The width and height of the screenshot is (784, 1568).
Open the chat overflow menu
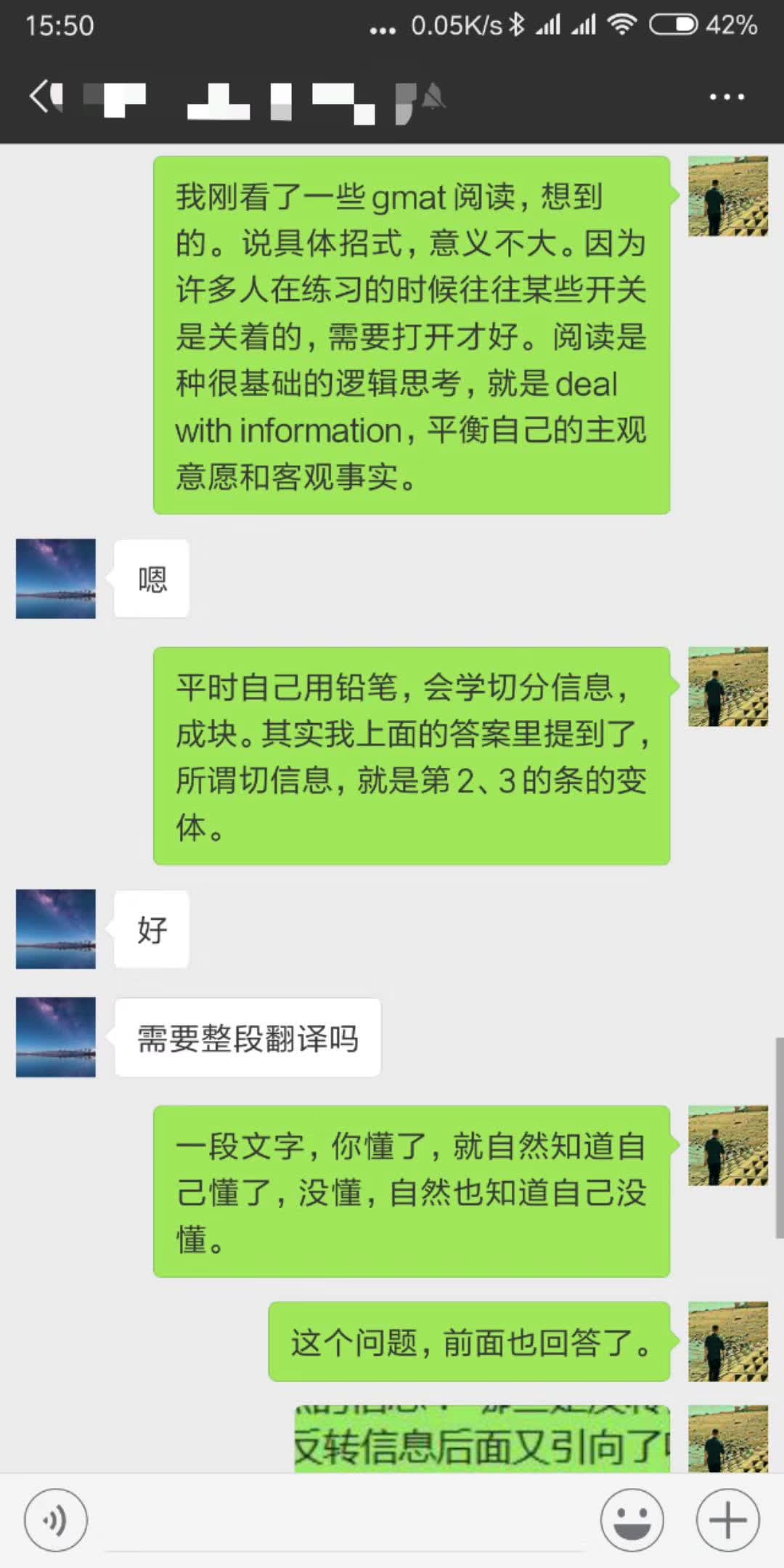coord(727,97)
